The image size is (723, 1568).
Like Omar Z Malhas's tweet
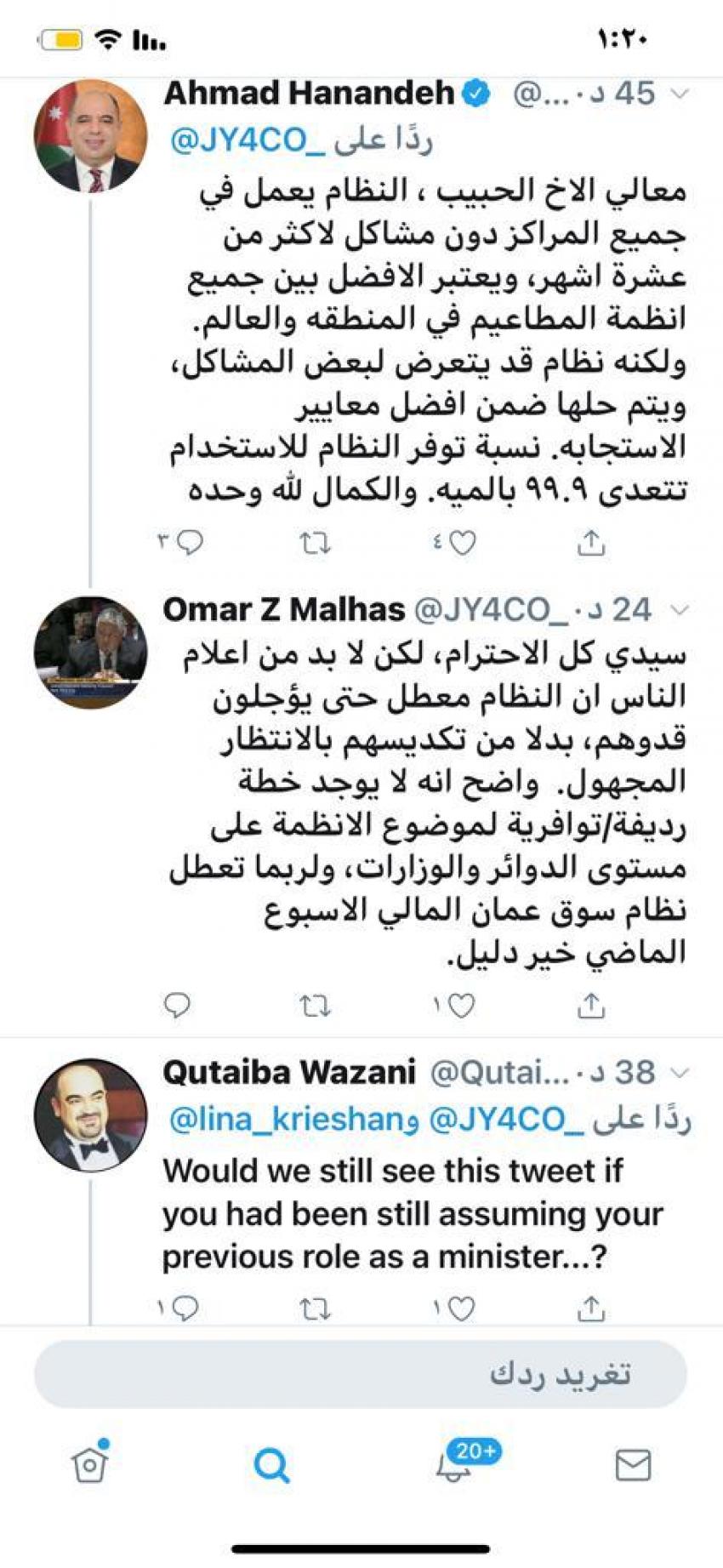(462, 1006)
